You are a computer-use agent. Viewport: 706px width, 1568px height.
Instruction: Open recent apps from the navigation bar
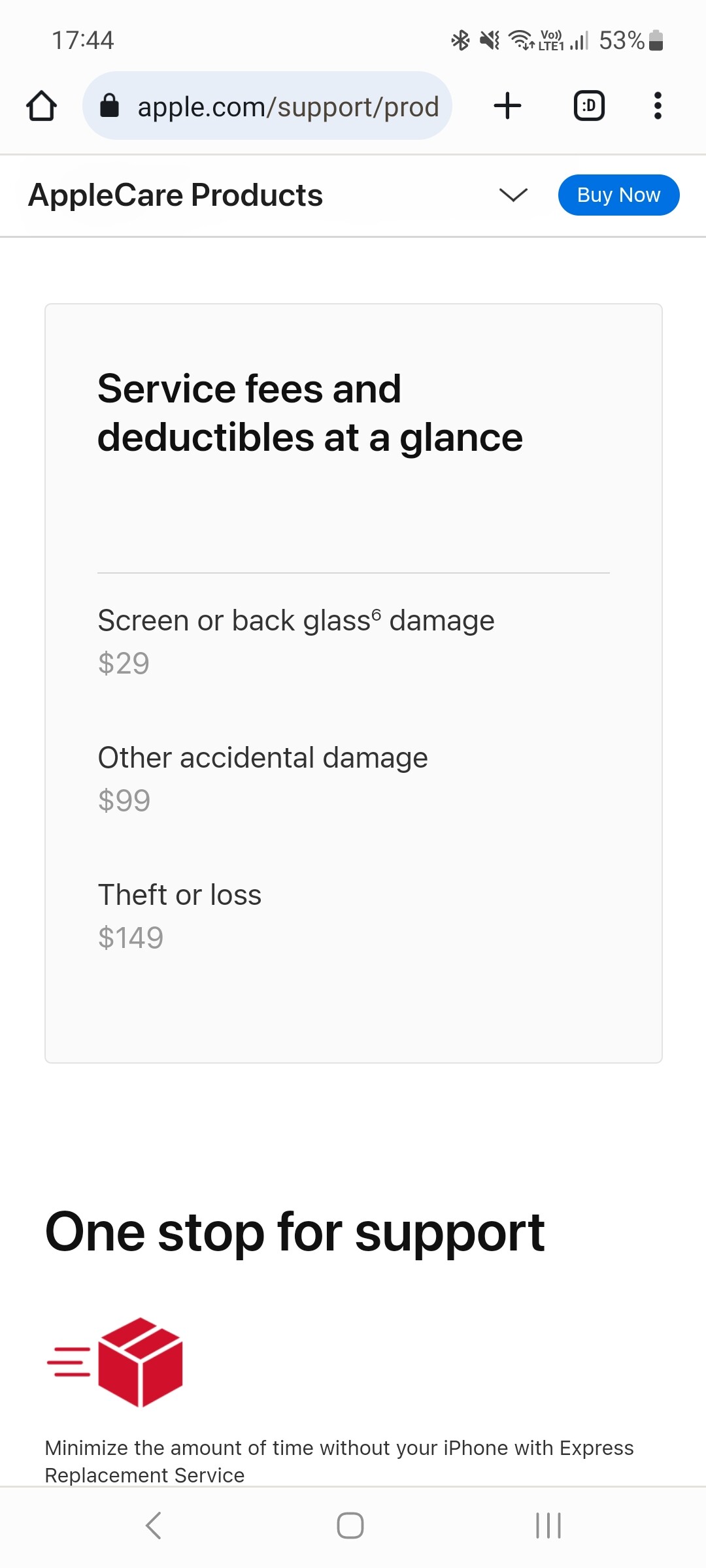pos(548,1526)
